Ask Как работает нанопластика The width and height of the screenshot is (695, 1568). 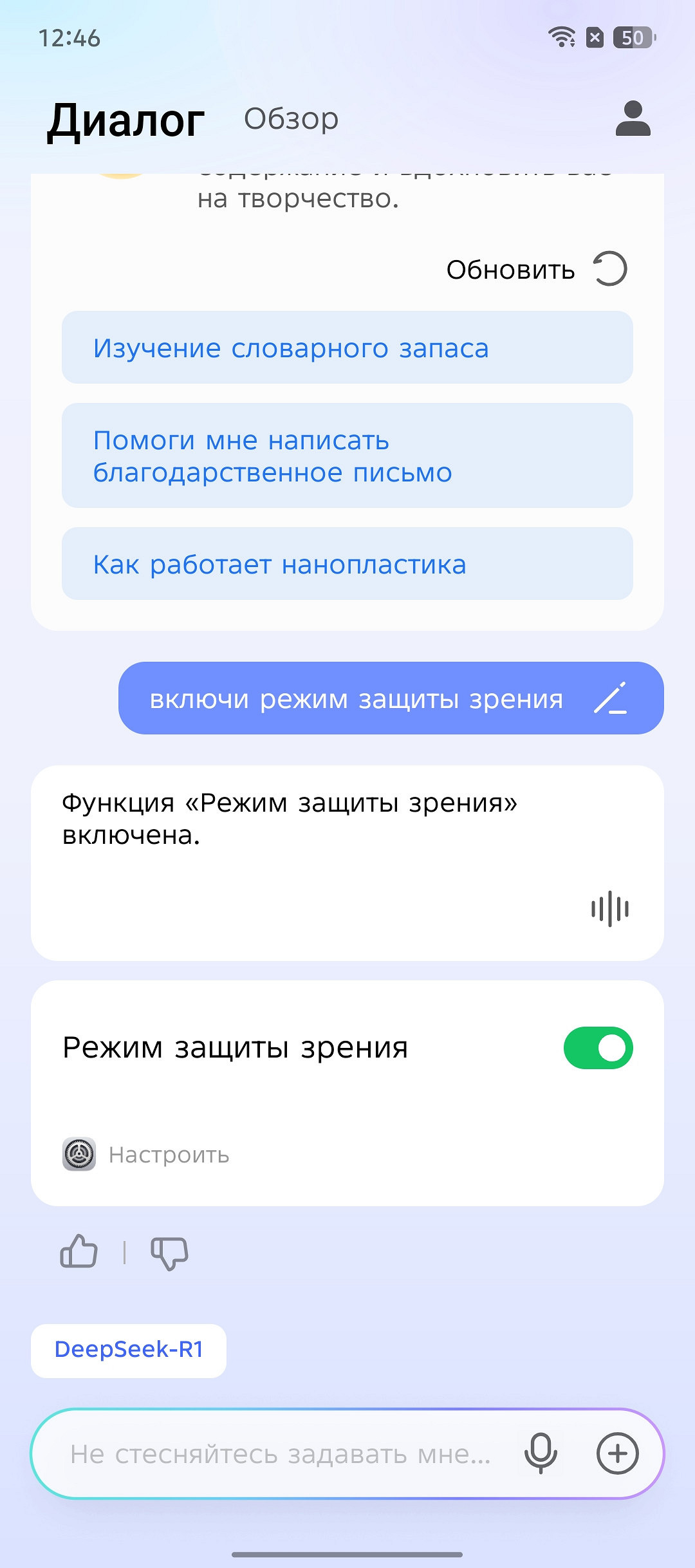coord(347,564)
